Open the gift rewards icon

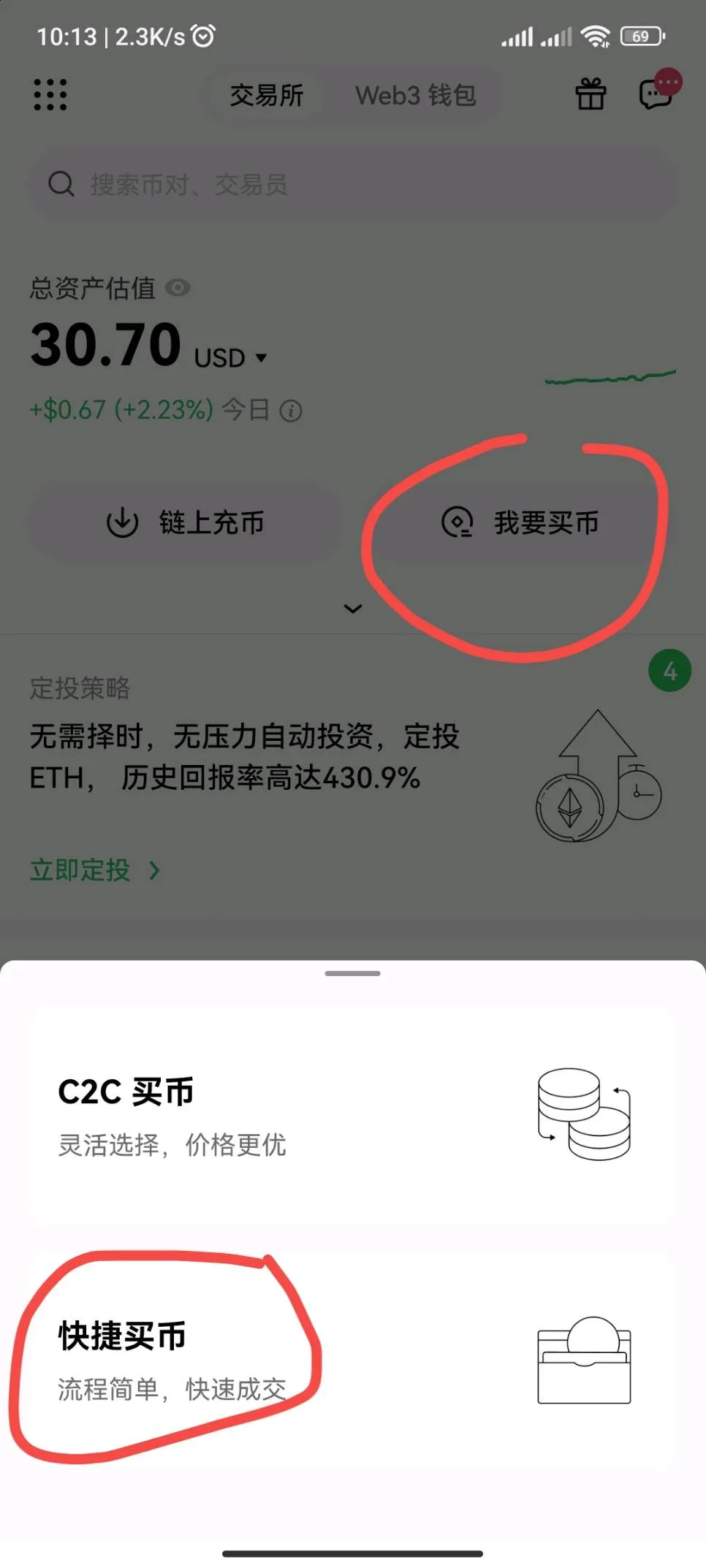pos(591,94)
